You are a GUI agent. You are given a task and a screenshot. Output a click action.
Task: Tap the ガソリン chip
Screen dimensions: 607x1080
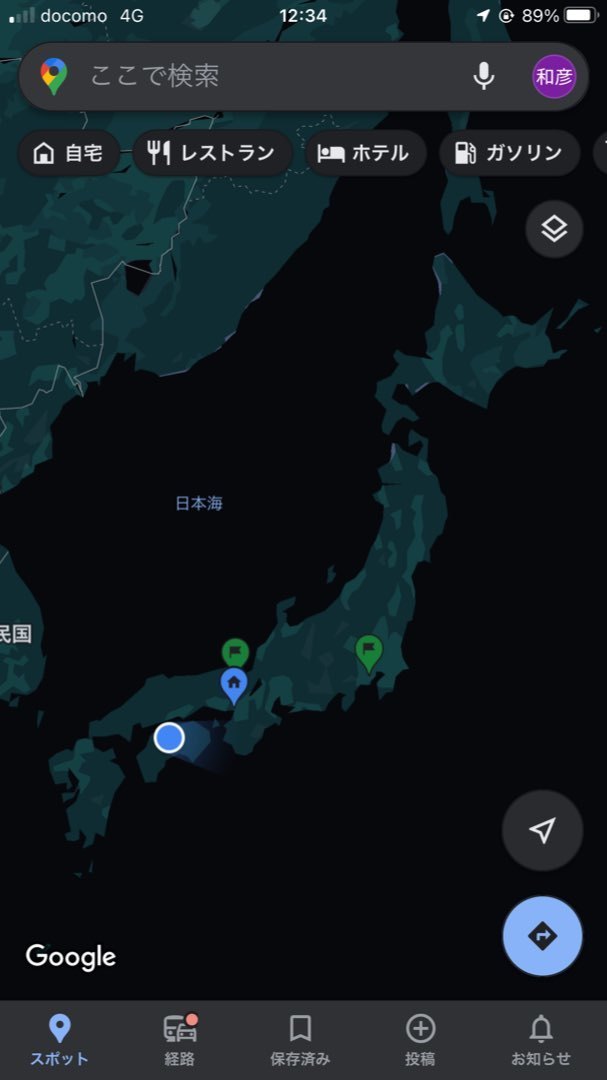(509, 153)
